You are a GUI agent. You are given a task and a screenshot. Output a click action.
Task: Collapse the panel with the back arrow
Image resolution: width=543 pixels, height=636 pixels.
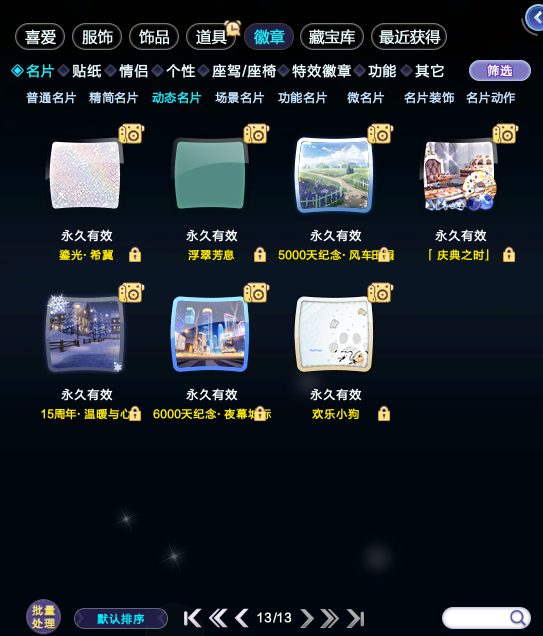coord(534,18)
